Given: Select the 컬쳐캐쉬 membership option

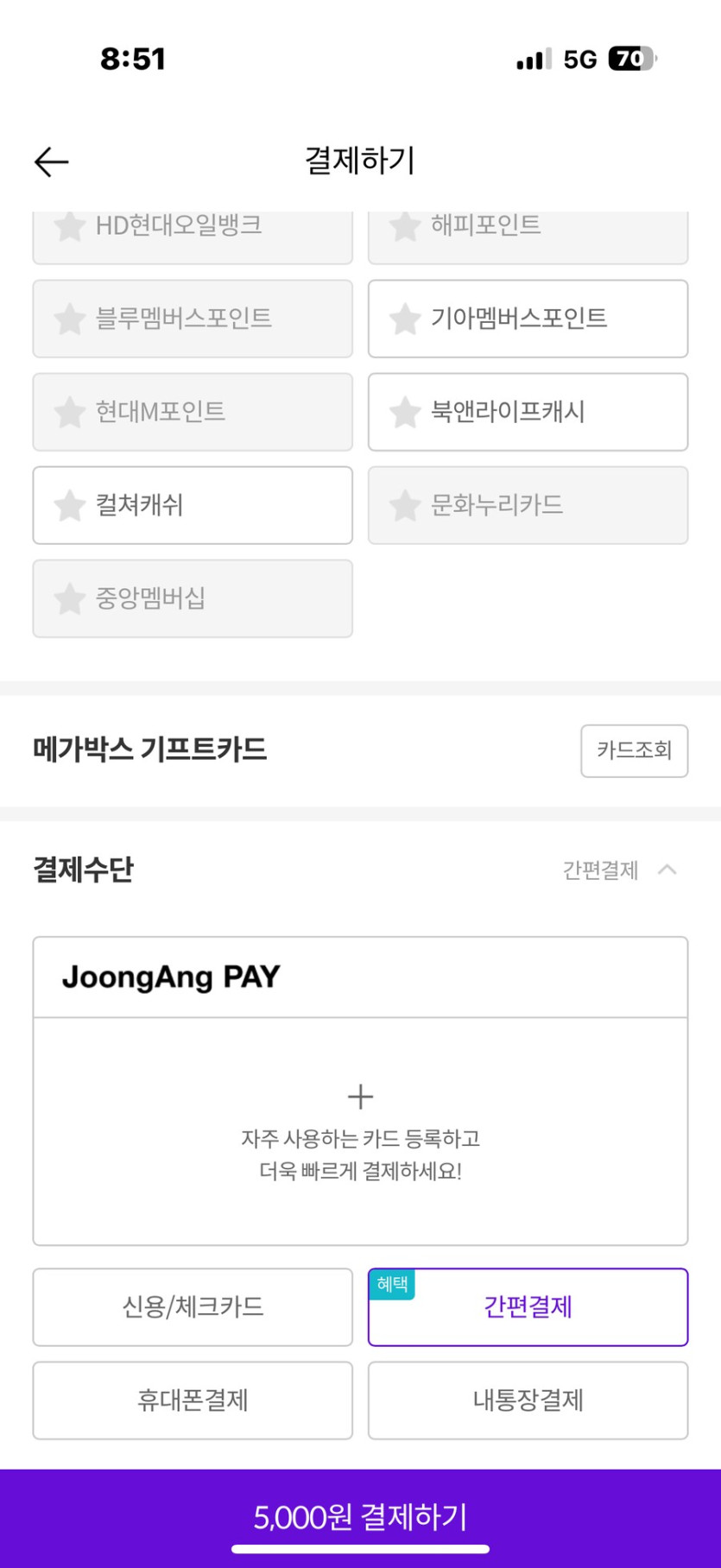Looking at the screenshot, I should pos(192,505).
